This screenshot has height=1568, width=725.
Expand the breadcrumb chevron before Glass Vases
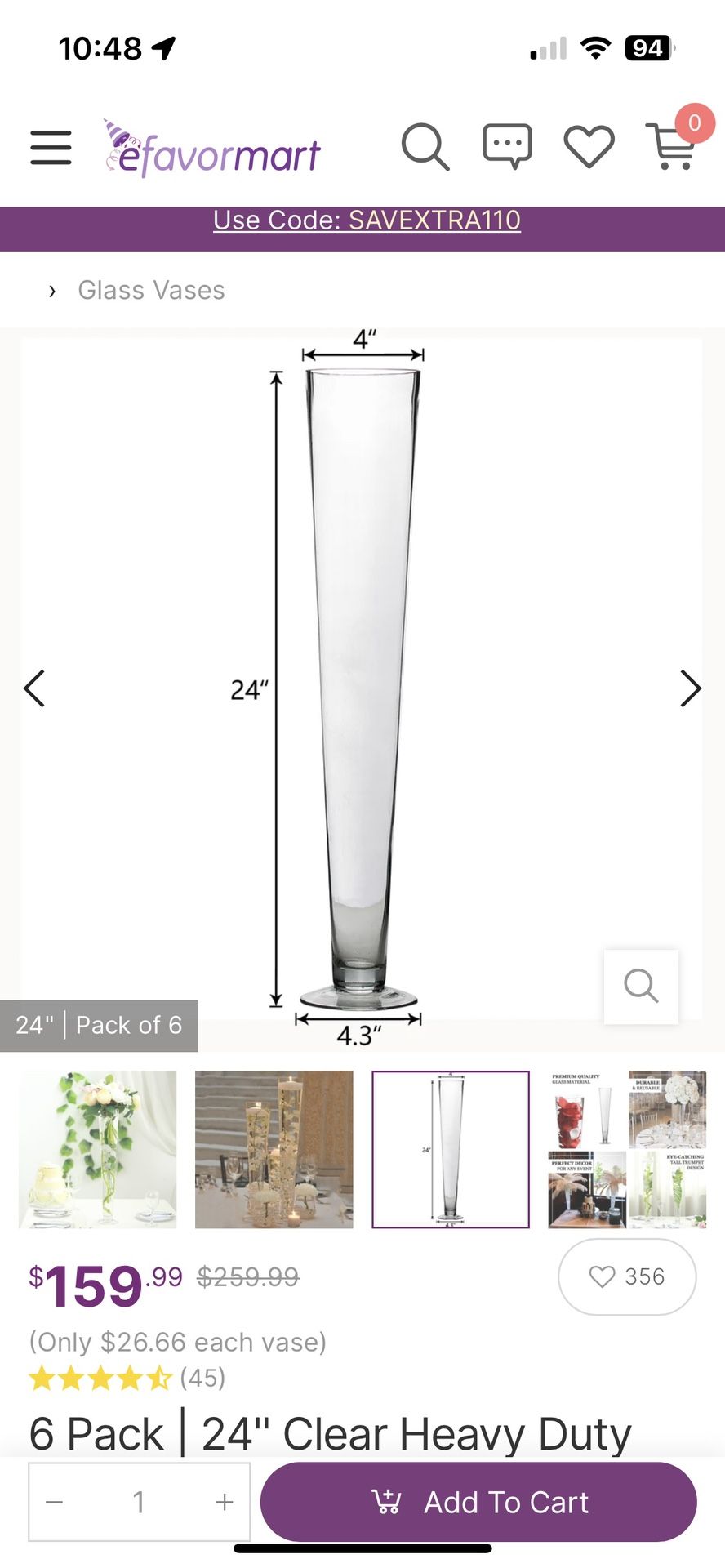53,291
